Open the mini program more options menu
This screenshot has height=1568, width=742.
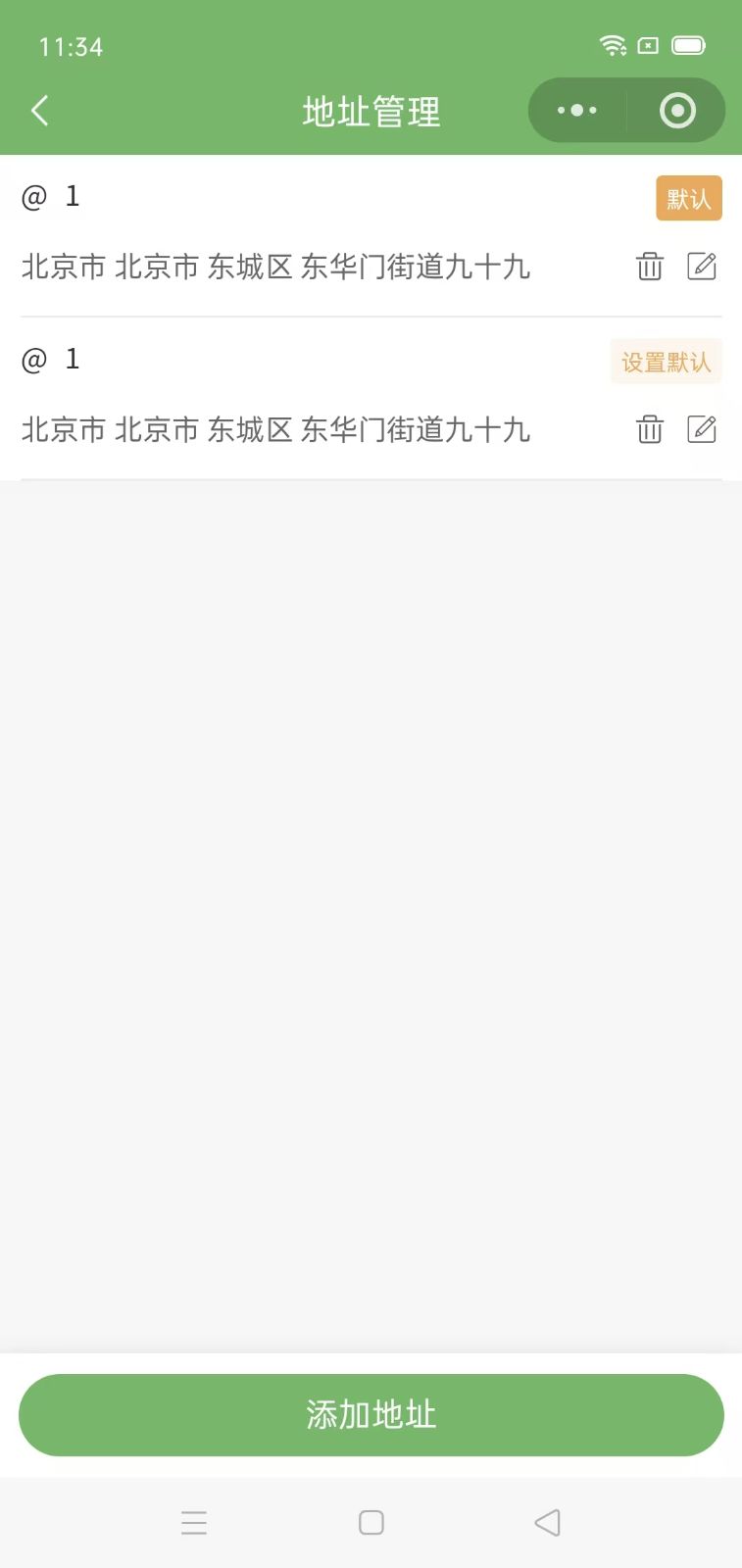click(576, 111)
